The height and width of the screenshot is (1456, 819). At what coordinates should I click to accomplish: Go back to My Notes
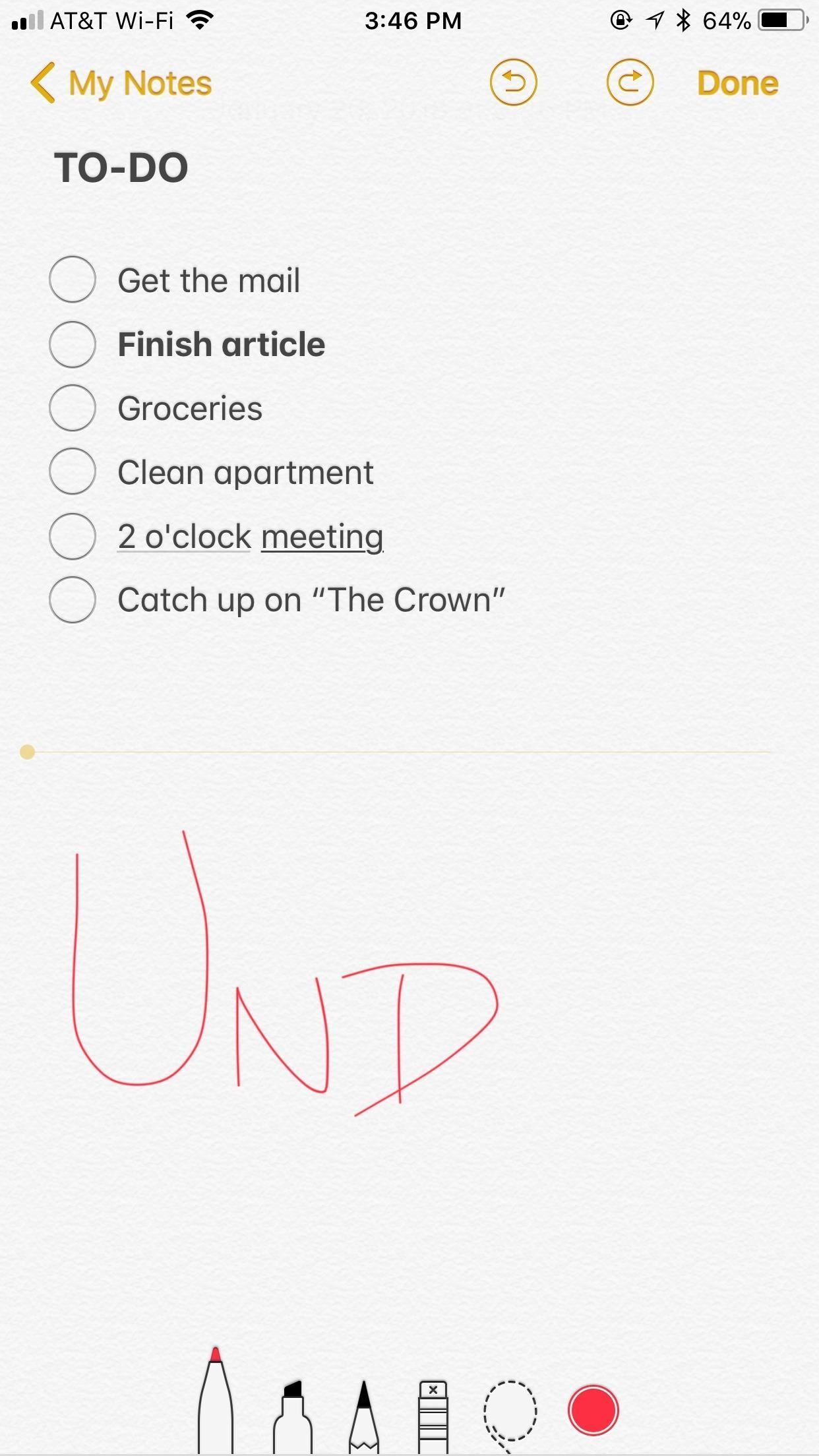[x=121, y=84]
